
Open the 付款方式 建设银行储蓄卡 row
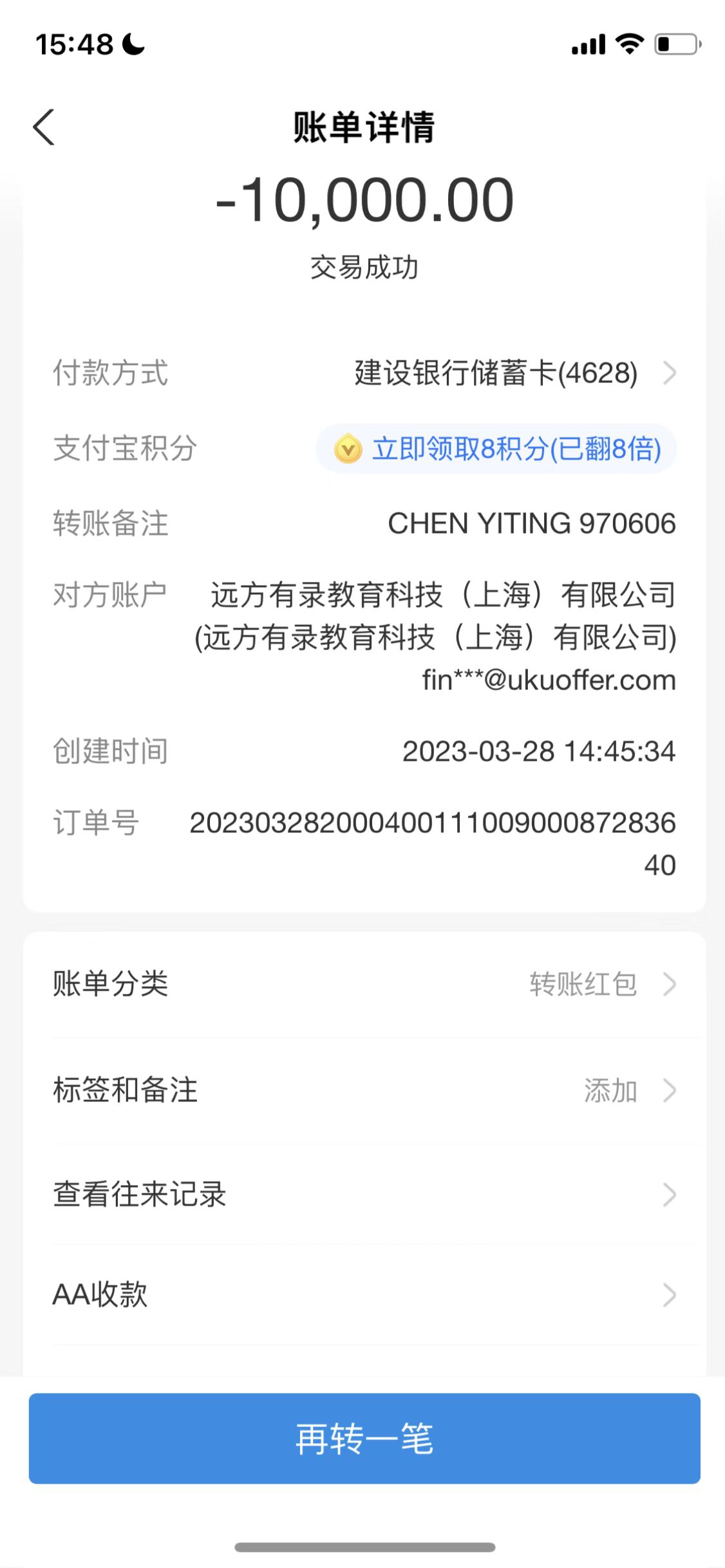(496, 373)
